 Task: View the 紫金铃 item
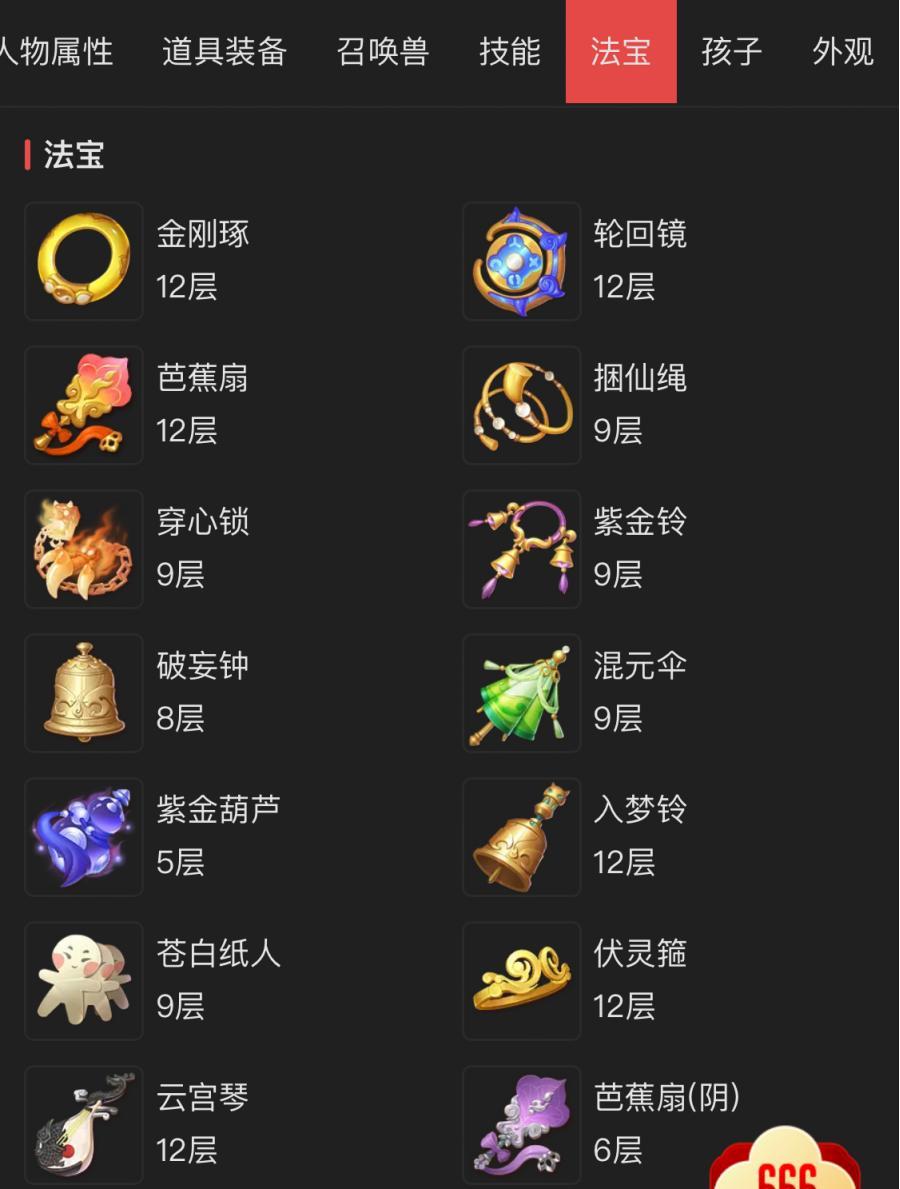(521, 549)
